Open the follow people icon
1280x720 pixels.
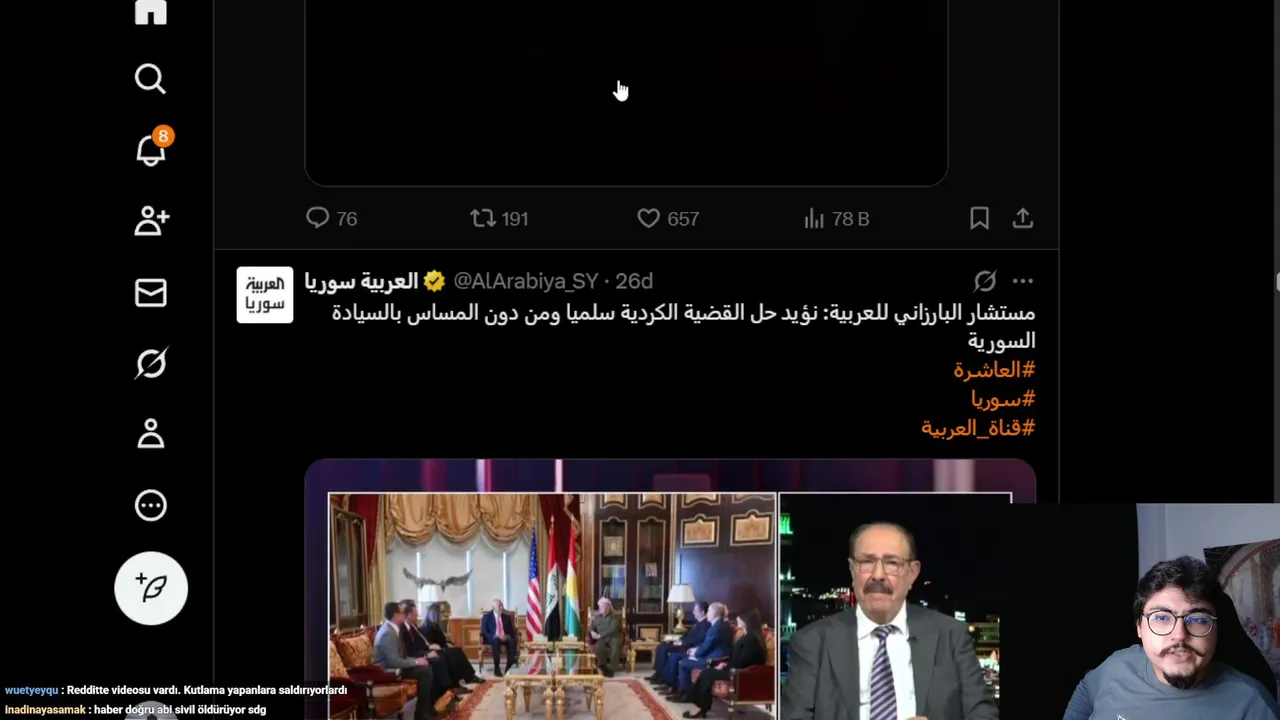coord(151,221)
